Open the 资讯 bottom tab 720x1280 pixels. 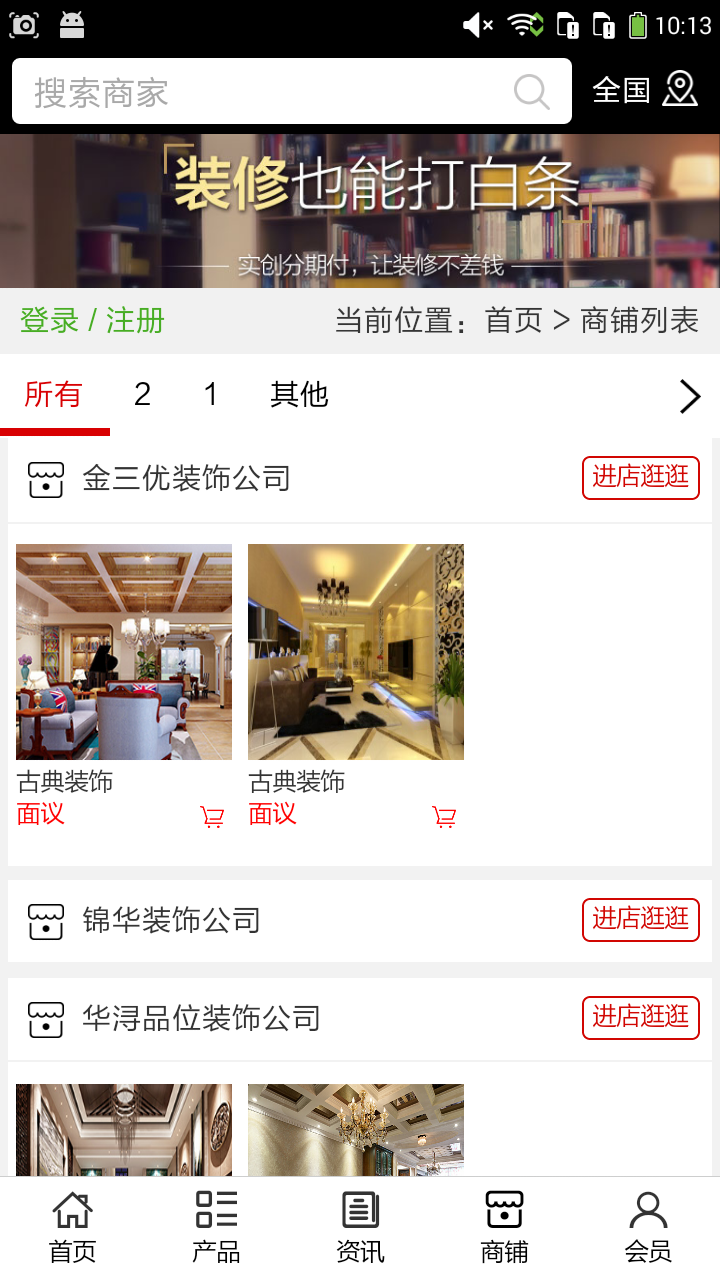tap(360, 1227)
